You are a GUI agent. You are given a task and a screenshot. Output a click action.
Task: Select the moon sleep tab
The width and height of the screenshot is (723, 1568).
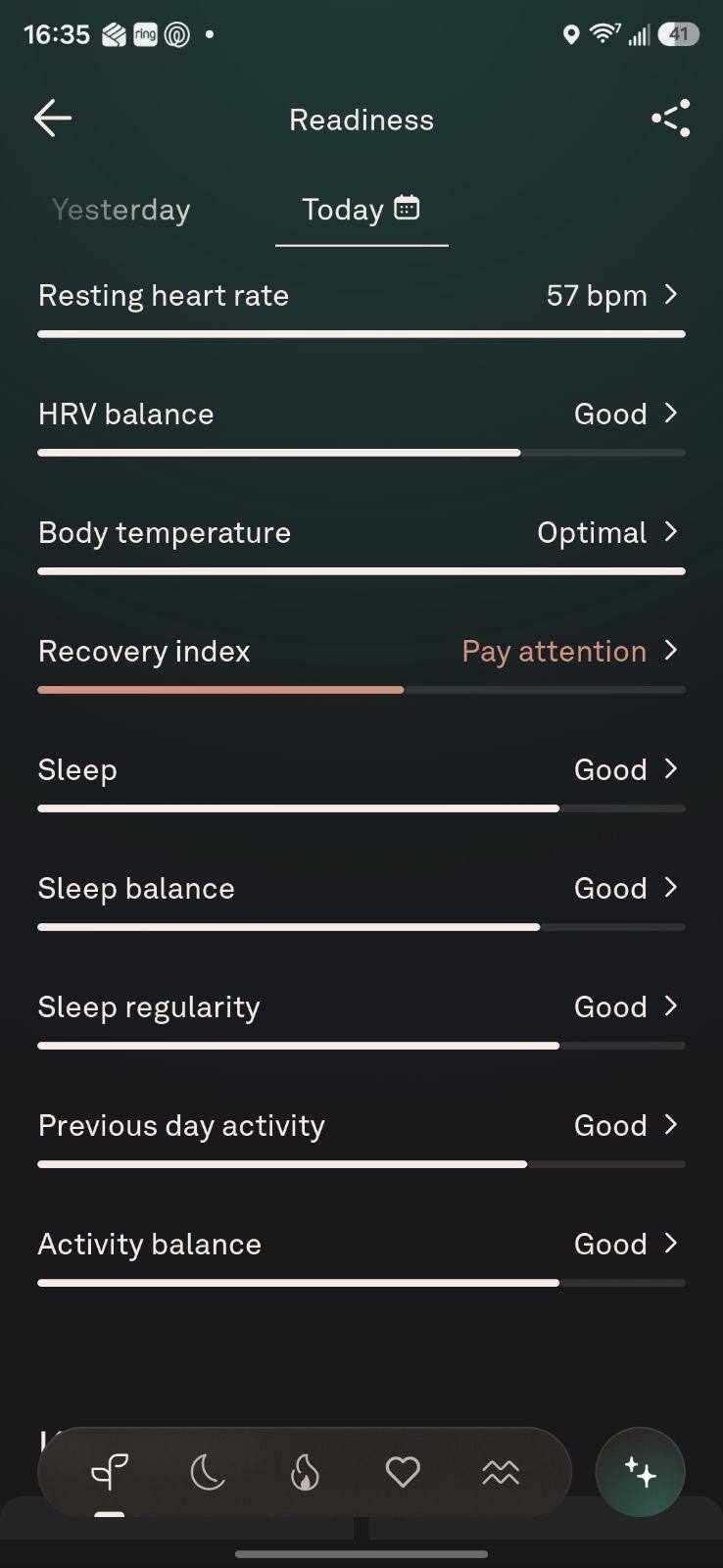[x=207, y=1472]
